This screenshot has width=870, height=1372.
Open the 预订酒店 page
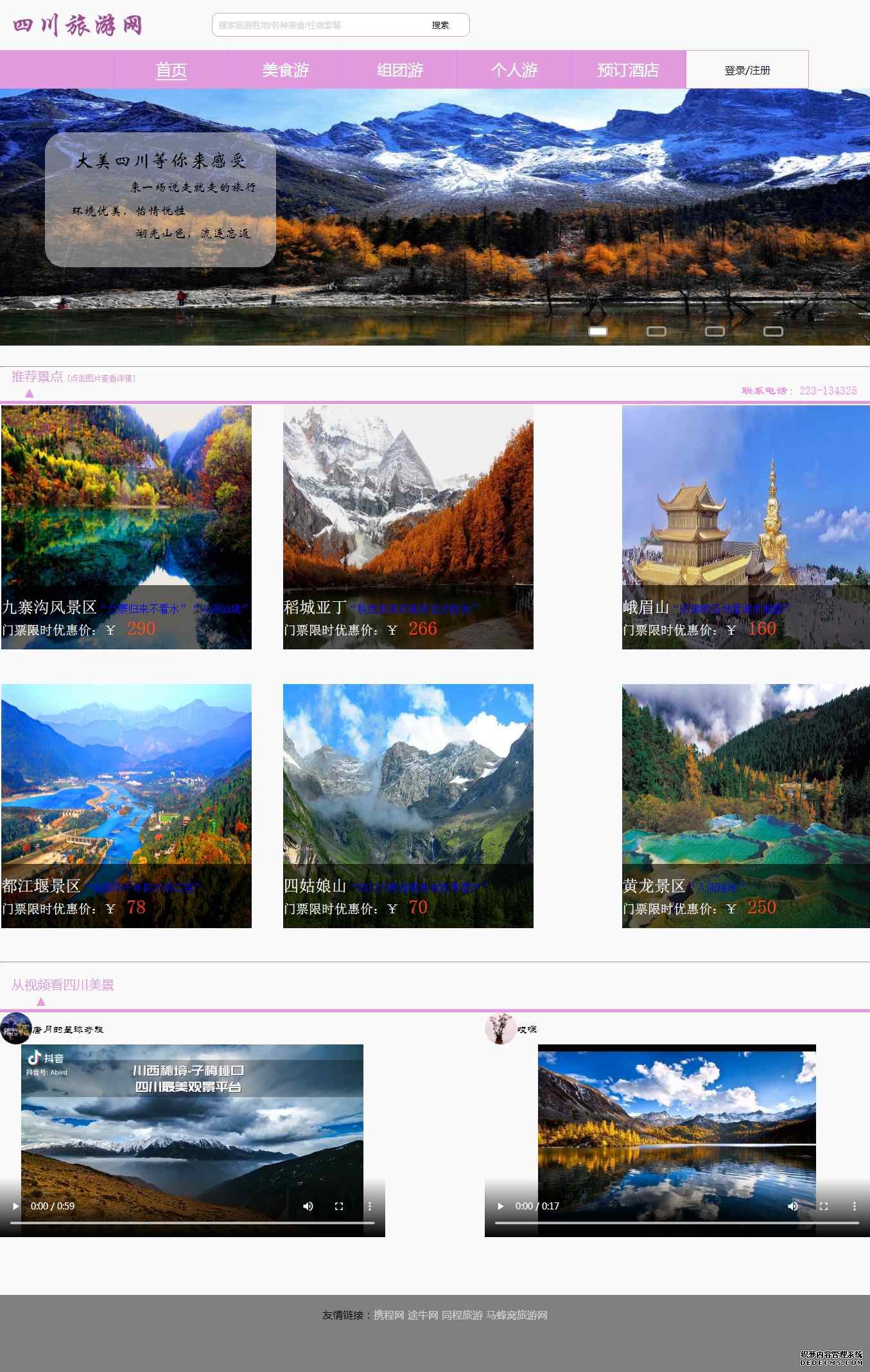tap(628, 70)
